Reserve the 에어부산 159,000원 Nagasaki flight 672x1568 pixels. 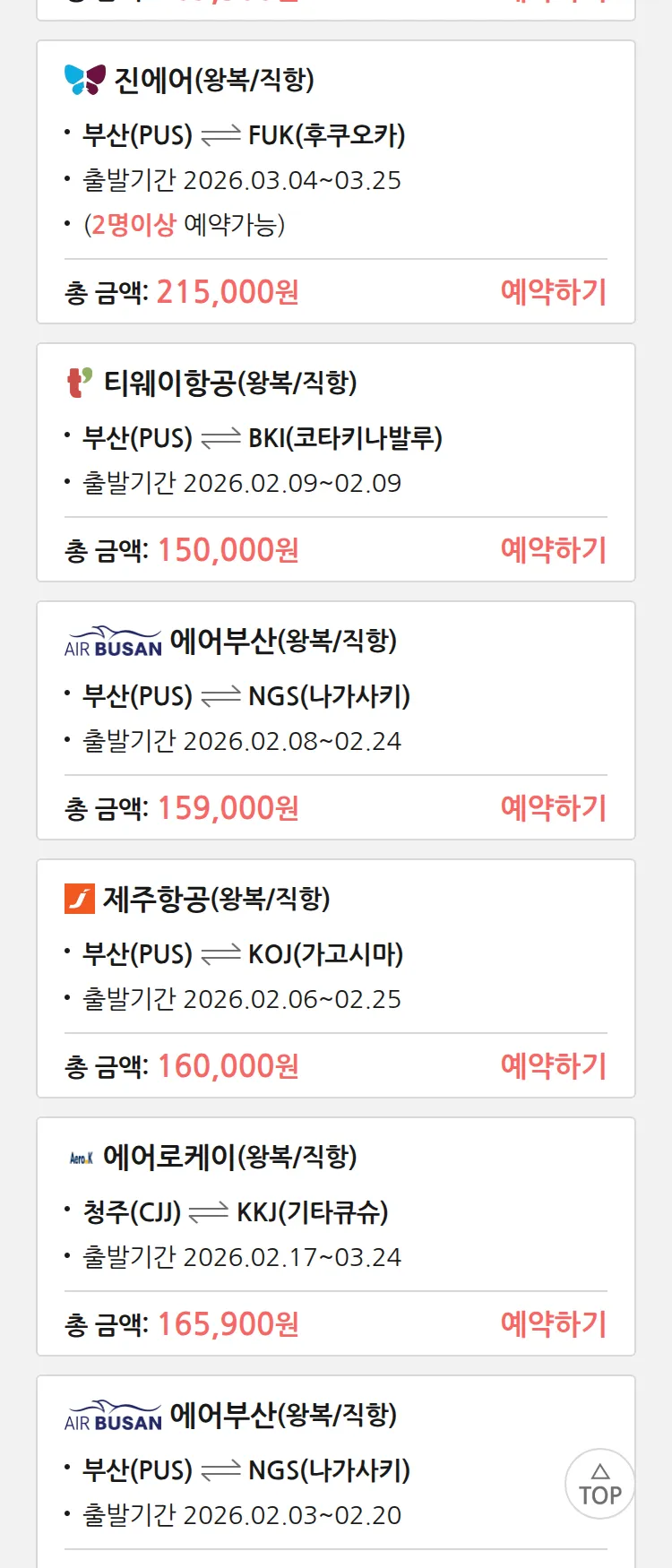(x=553, y=808)
